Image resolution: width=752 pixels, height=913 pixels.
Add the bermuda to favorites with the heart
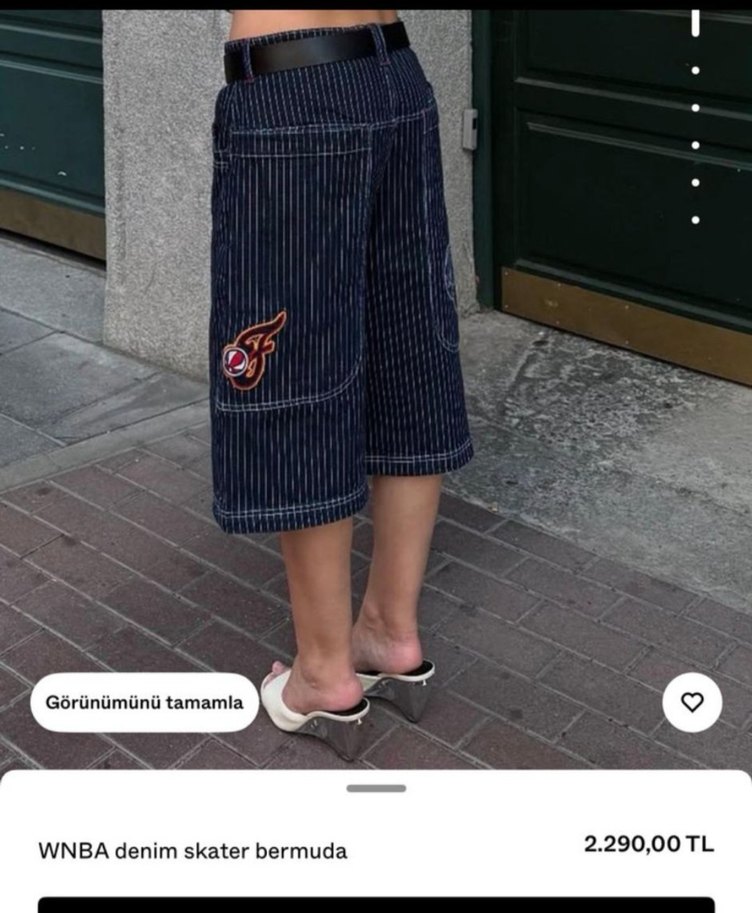tap(692, 703)
